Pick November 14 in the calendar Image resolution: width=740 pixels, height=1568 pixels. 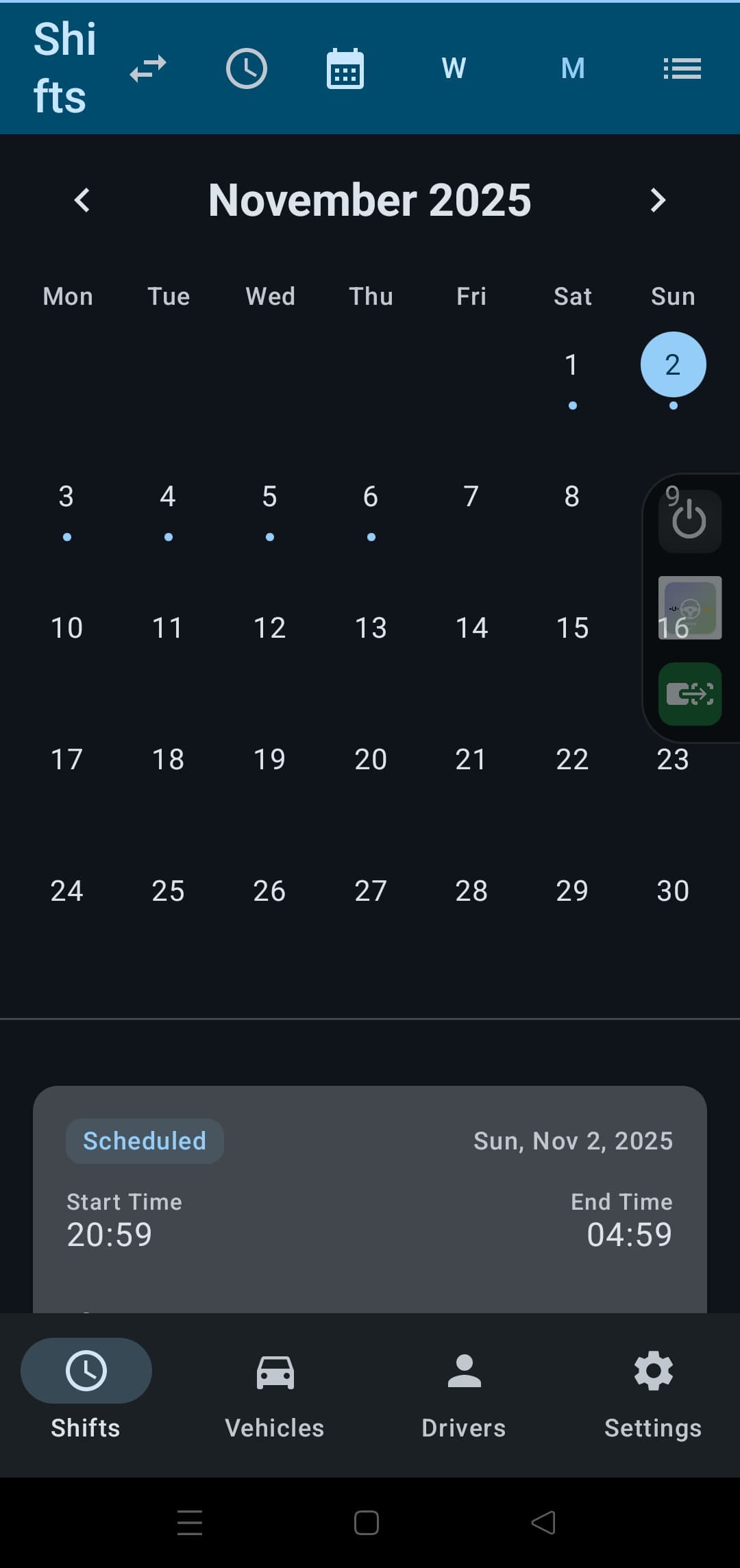point(471,628)
